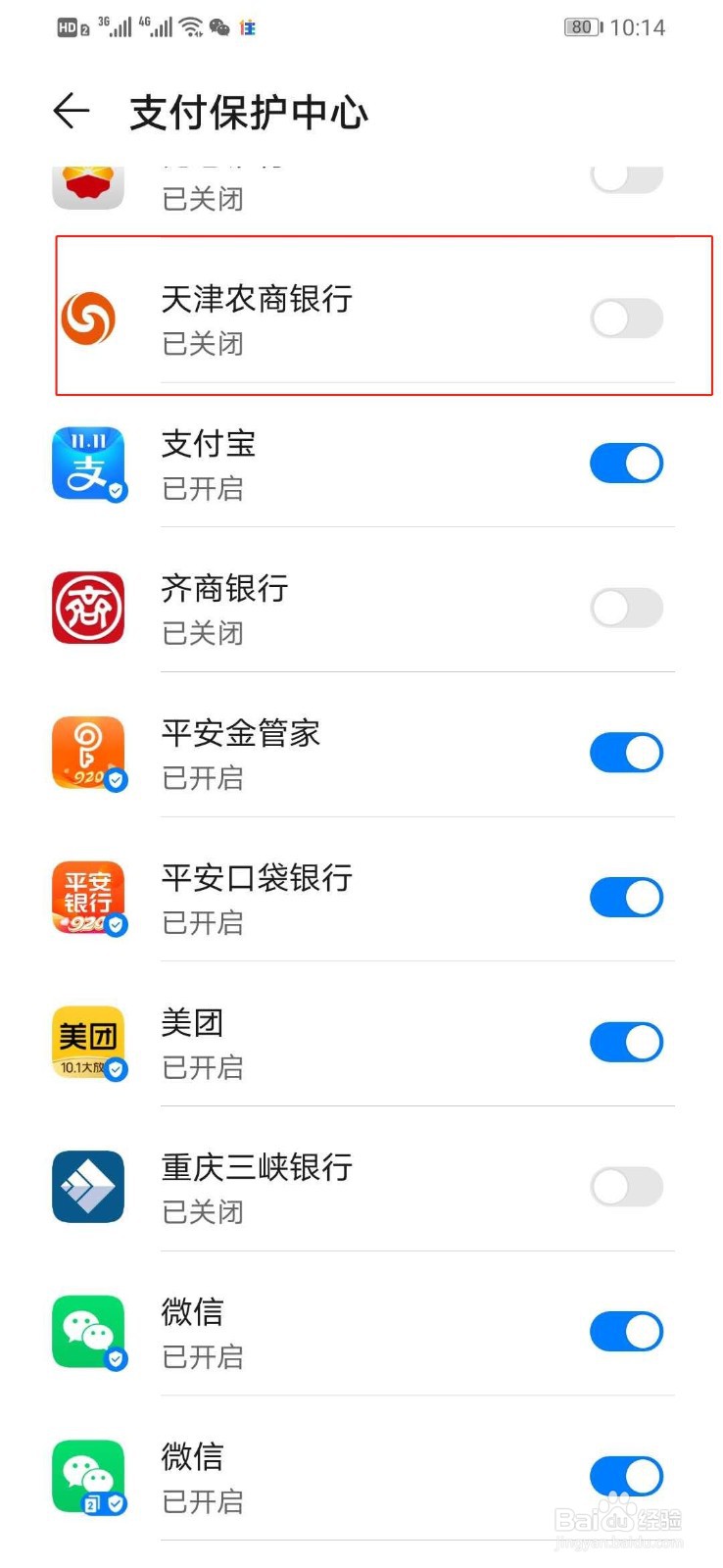
Task: Open the 重庆三峡银行 app icon
Action: 88,1186
